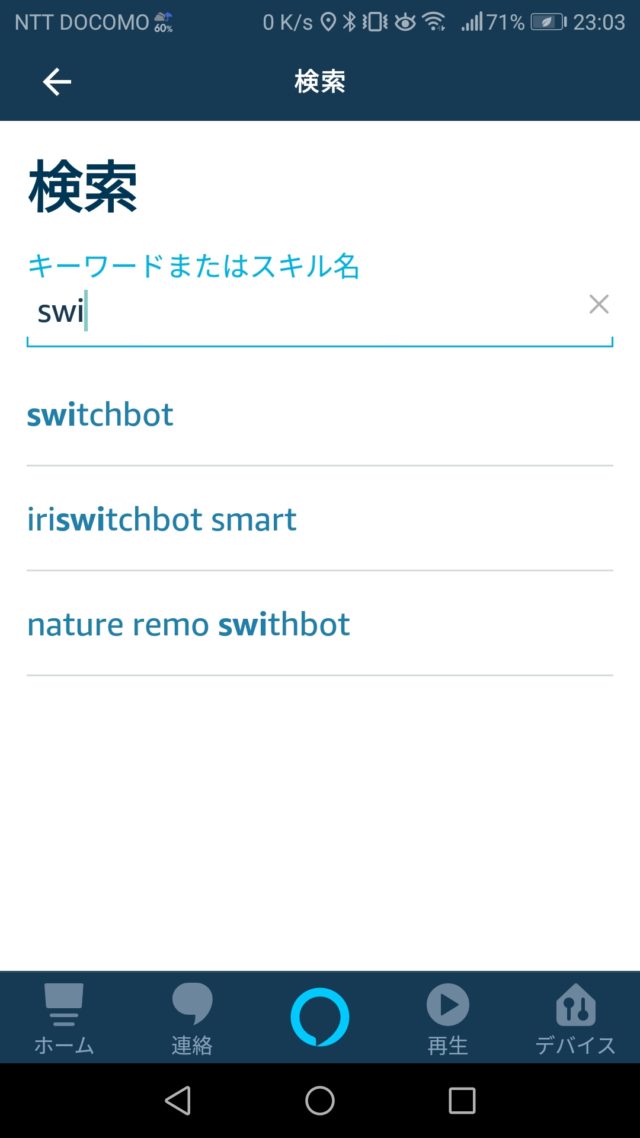Activate the Alexa voice button
The width and height of the screenshot is (640, 1138).
pyautogui.click(x=320, y=1017)
